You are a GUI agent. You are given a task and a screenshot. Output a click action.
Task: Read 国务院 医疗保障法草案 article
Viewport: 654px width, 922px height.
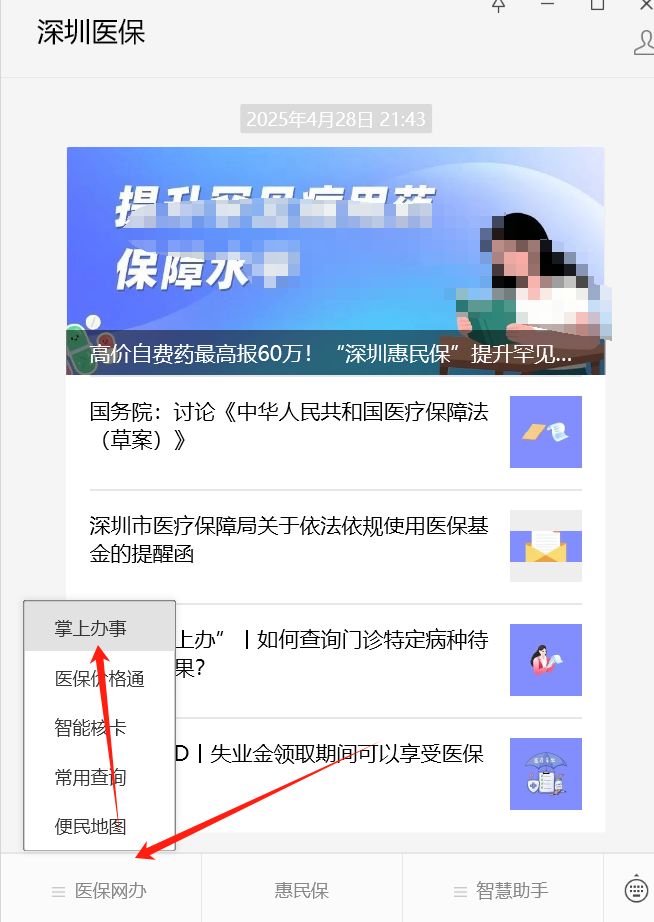290,426
